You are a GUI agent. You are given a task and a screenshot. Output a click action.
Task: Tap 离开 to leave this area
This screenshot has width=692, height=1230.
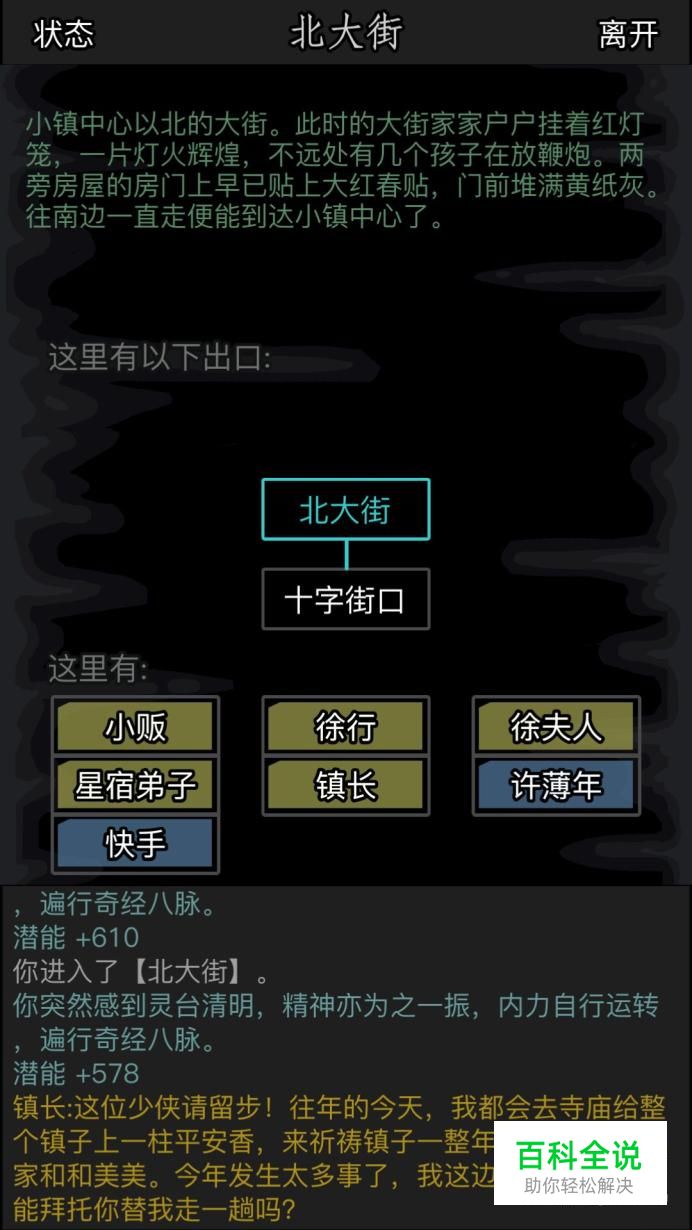click(x=628, y=34)
